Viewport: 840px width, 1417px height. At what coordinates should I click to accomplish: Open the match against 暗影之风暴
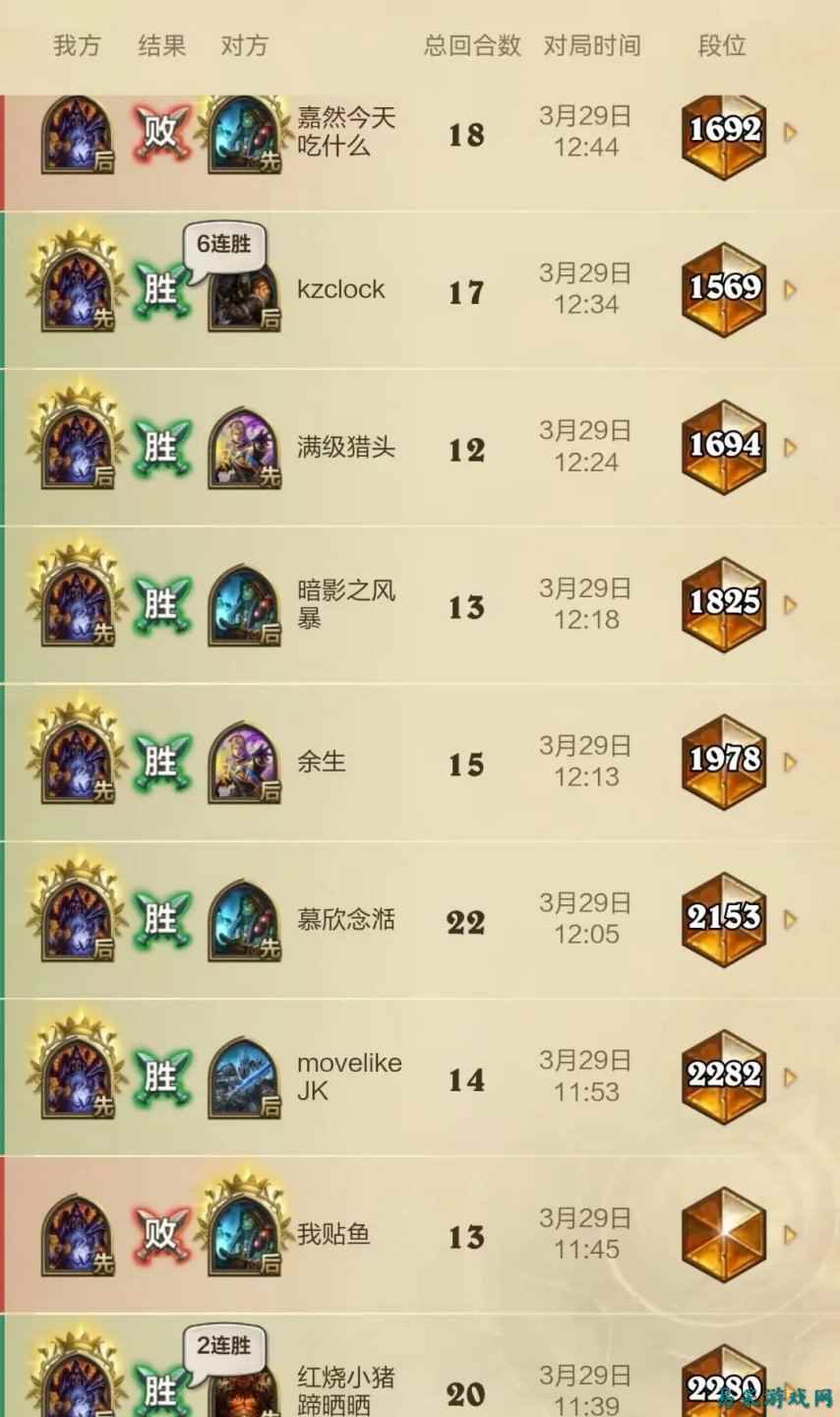(790, 604)
